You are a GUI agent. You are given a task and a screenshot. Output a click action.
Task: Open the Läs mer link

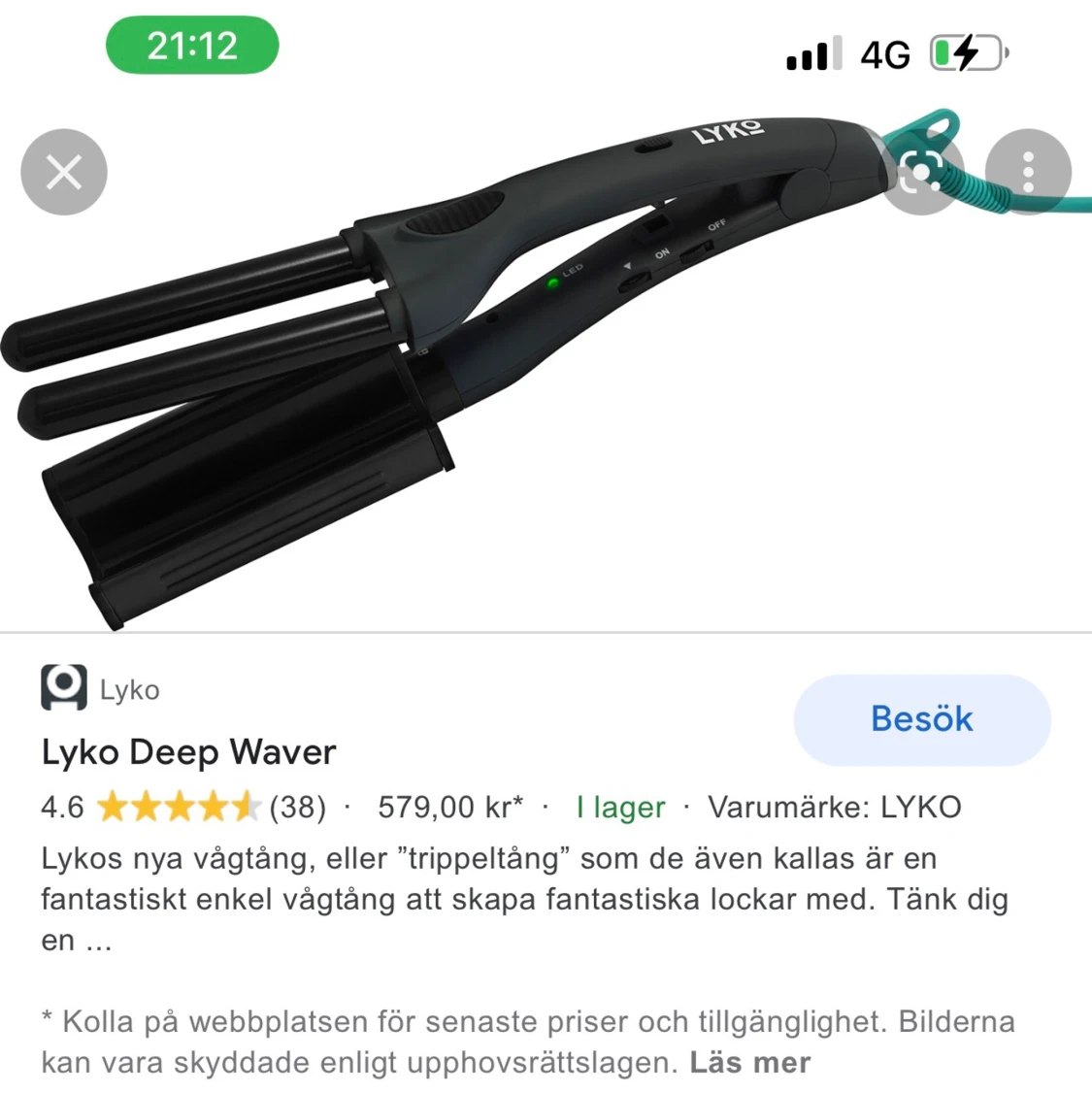coord(749,1062)
